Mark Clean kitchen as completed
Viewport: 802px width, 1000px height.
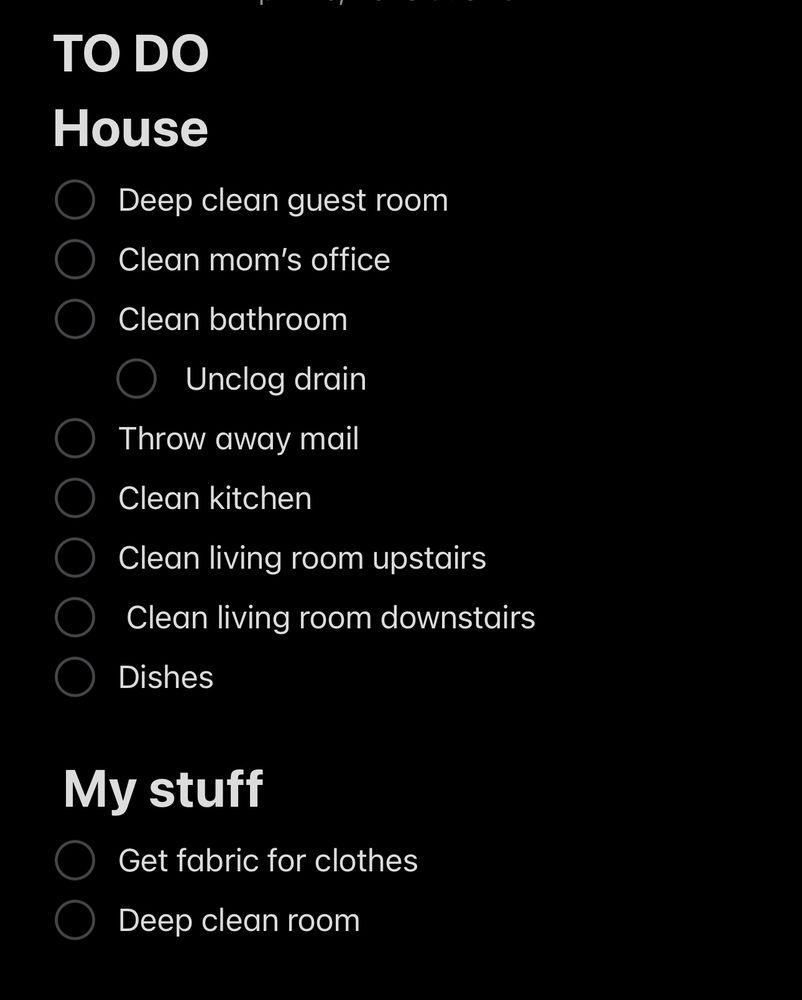(x=75, y=498)
